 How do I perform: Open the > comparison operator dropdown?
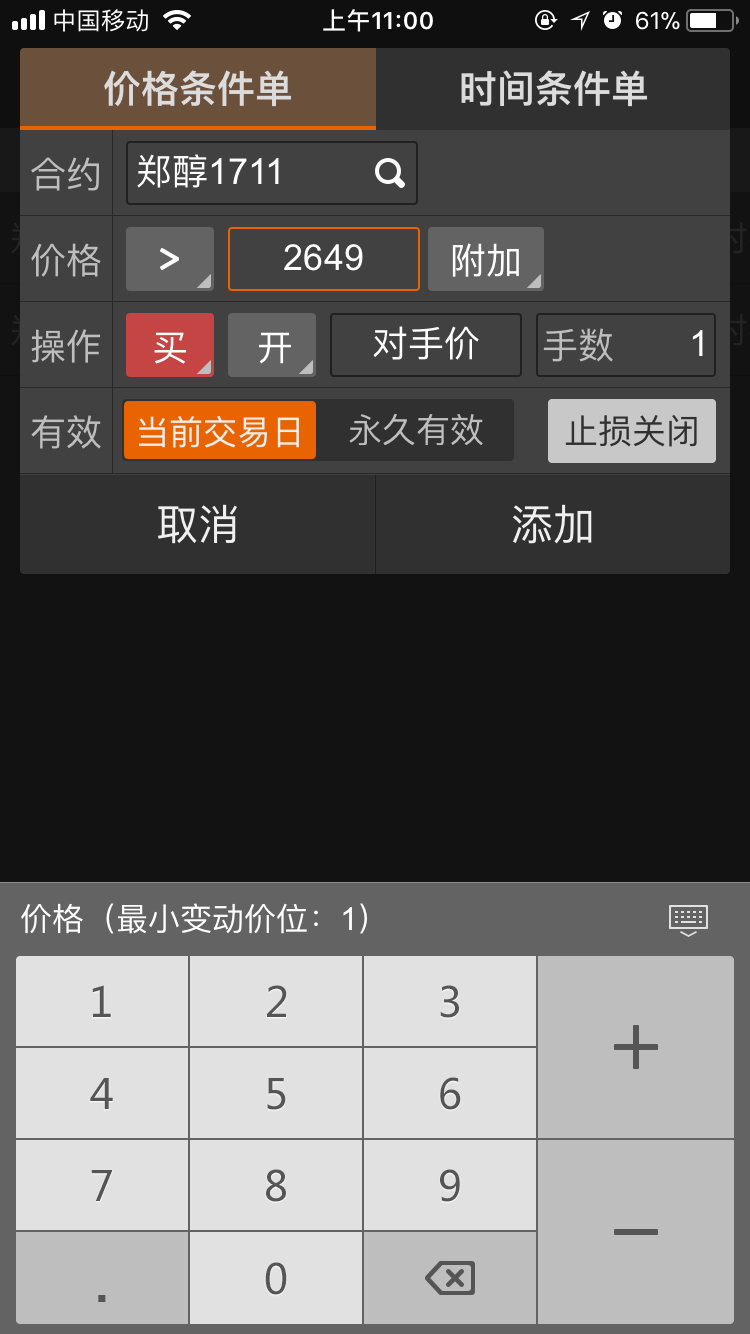(170, 259)
